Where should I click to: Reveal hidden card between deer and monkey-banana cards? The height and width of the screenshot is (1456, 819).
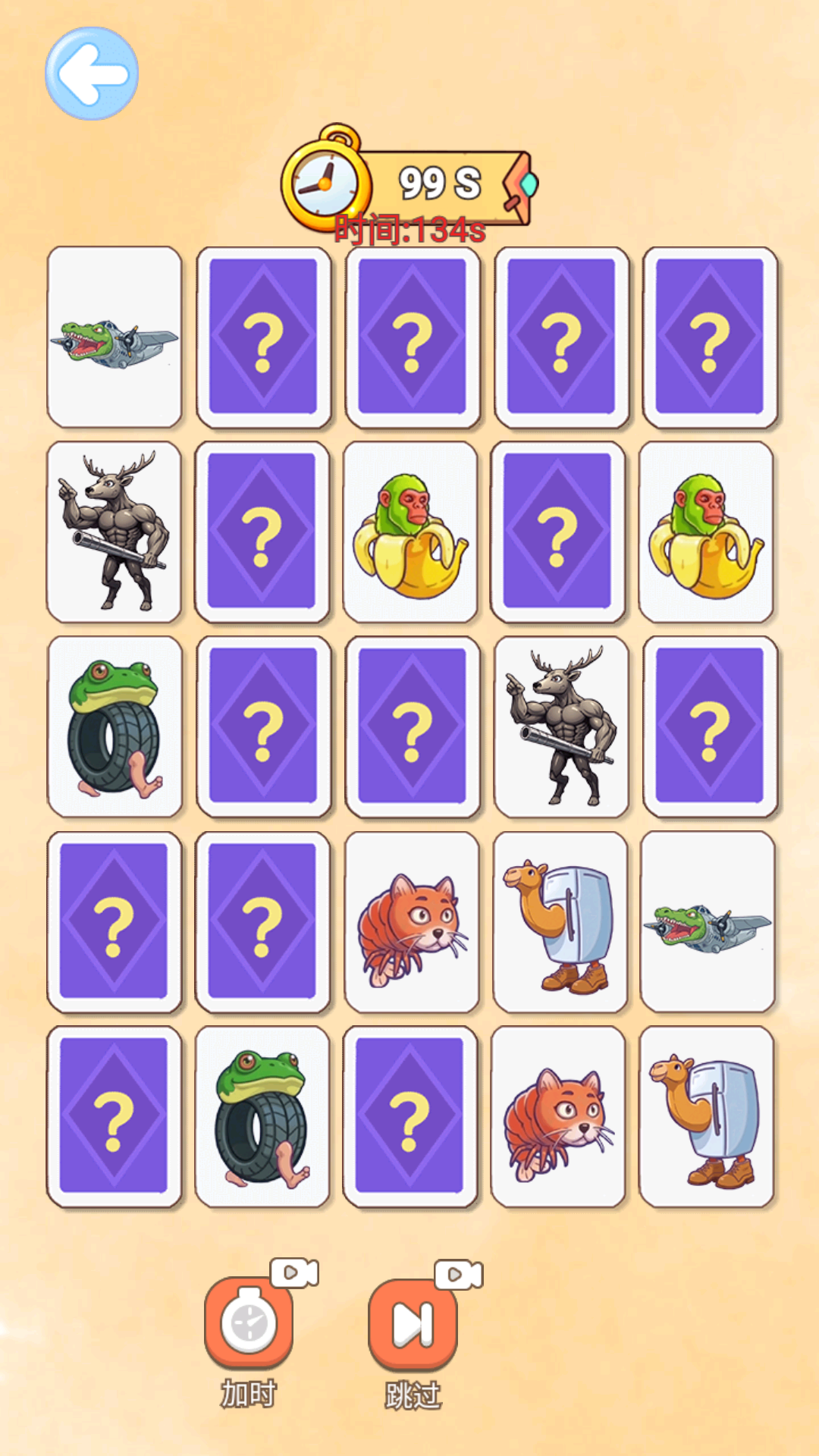click(262, 532)
